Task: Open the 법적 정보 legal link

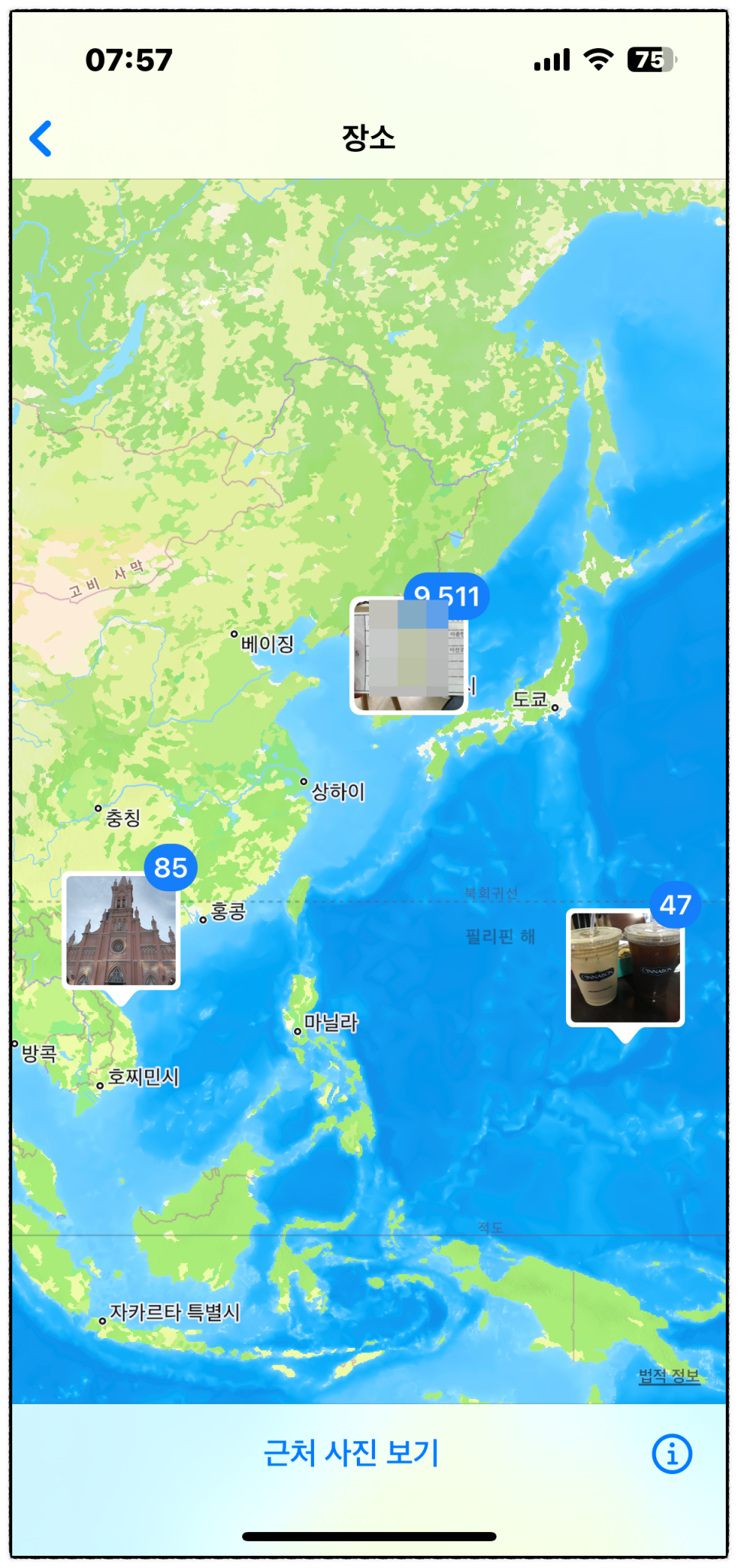Action: pos(668,1376)
